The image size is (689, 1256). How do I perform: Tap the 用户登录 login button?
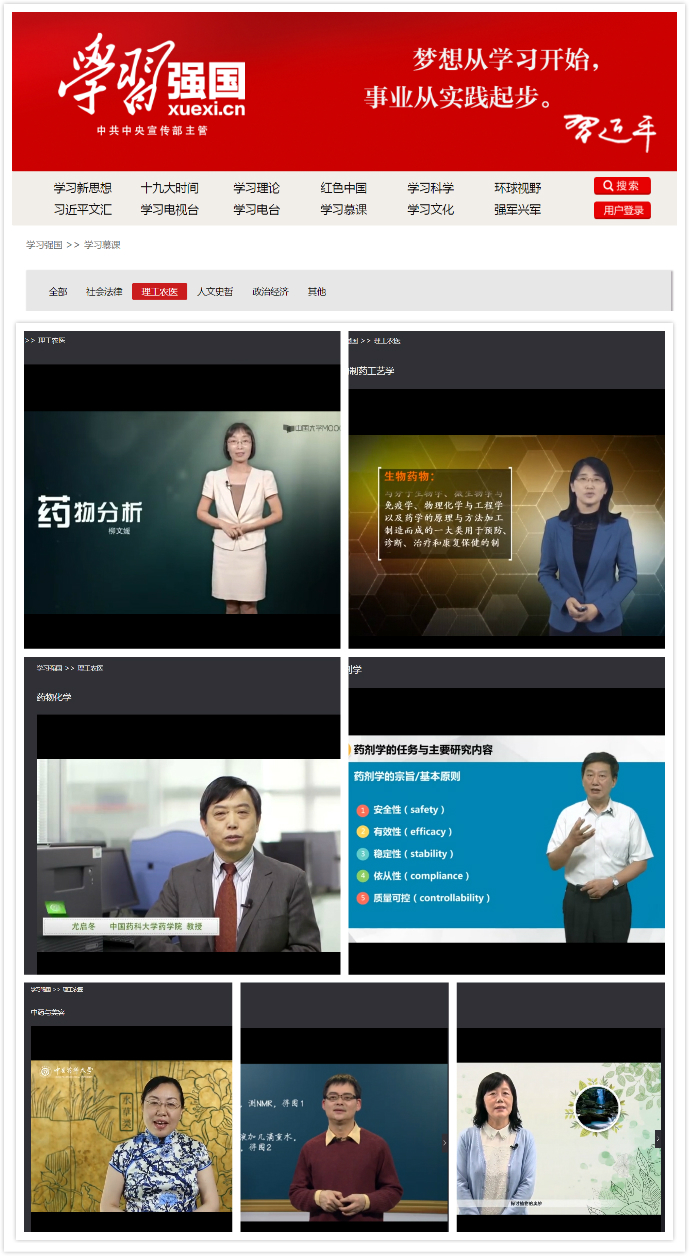[x=622, y=210]
